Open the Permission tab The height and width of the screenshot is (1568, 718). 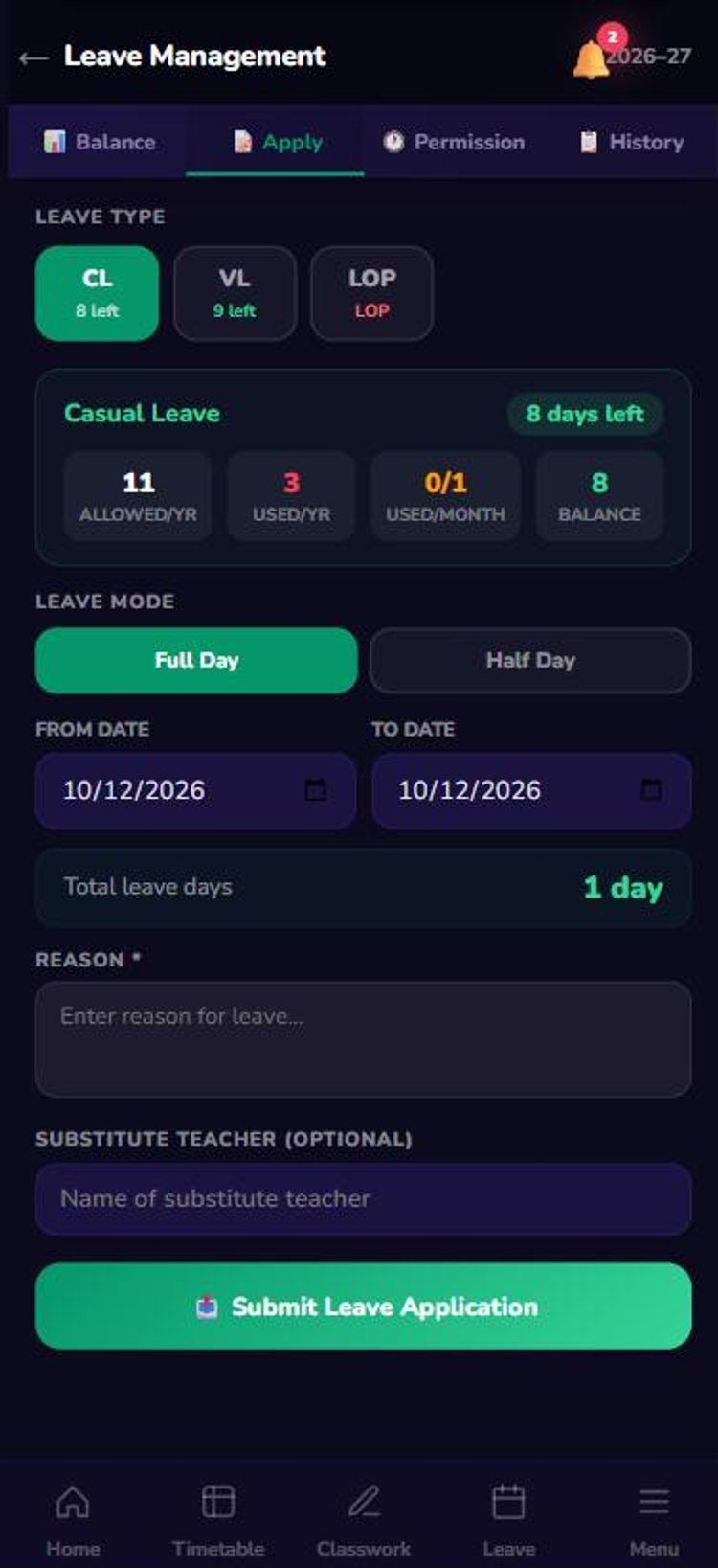tap(454, 142)
